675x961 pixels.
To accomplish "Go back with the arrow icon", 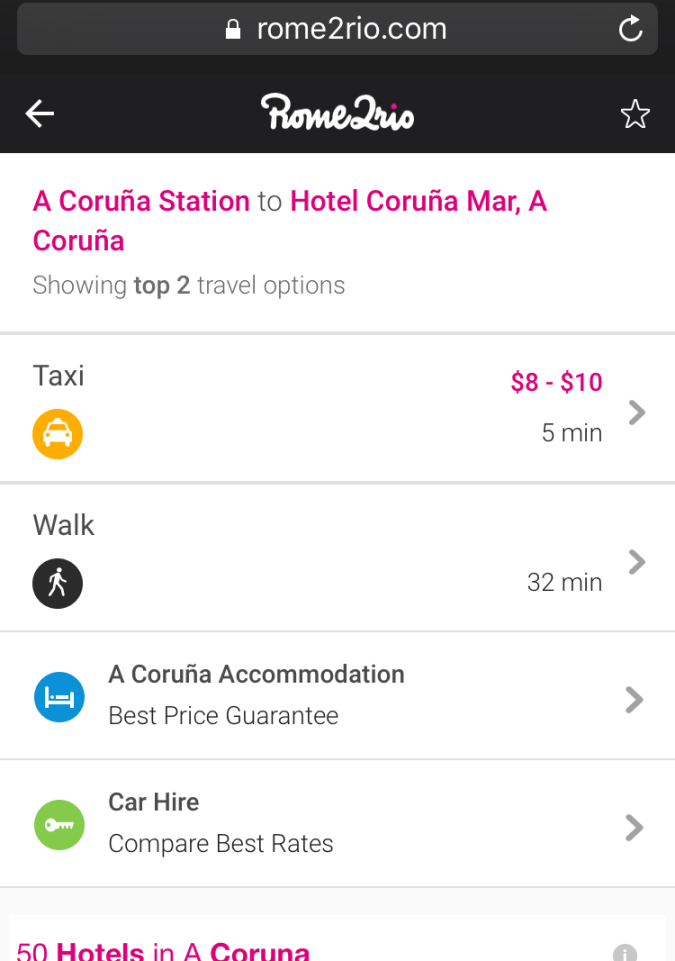I will (x=40, y=114).
